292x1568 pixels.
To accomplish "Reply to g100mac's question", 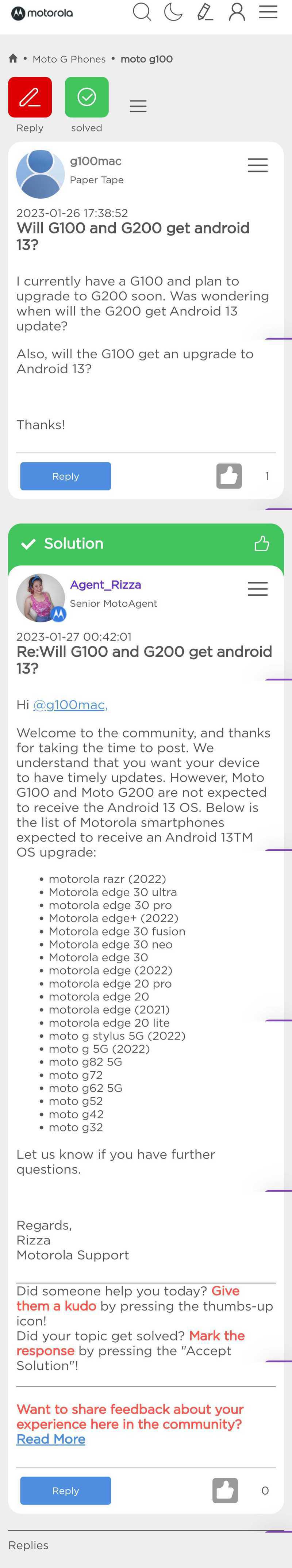I will coord(65,476).
